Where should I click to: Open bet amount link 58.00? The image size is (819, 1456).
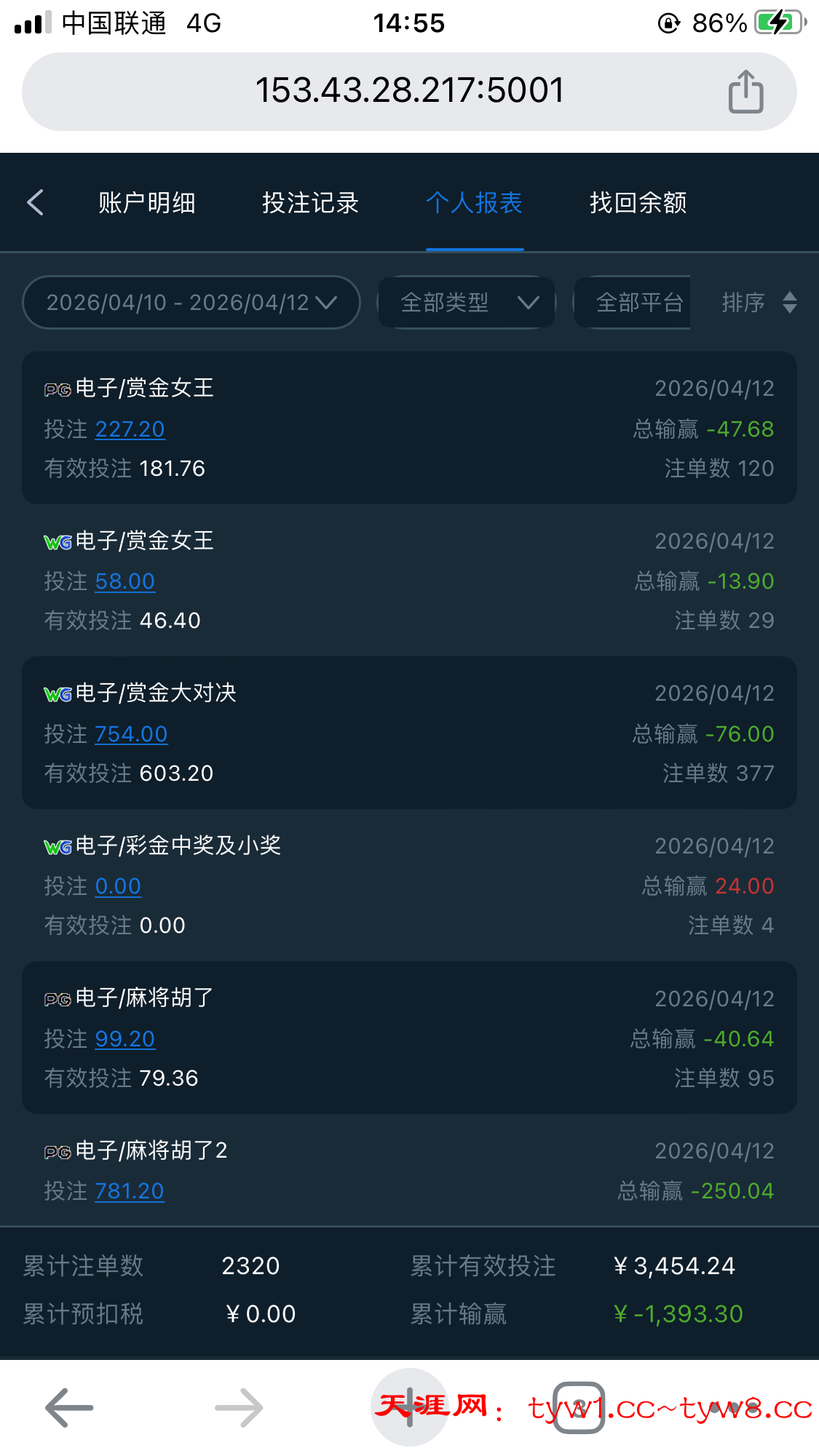click(124, 581)
